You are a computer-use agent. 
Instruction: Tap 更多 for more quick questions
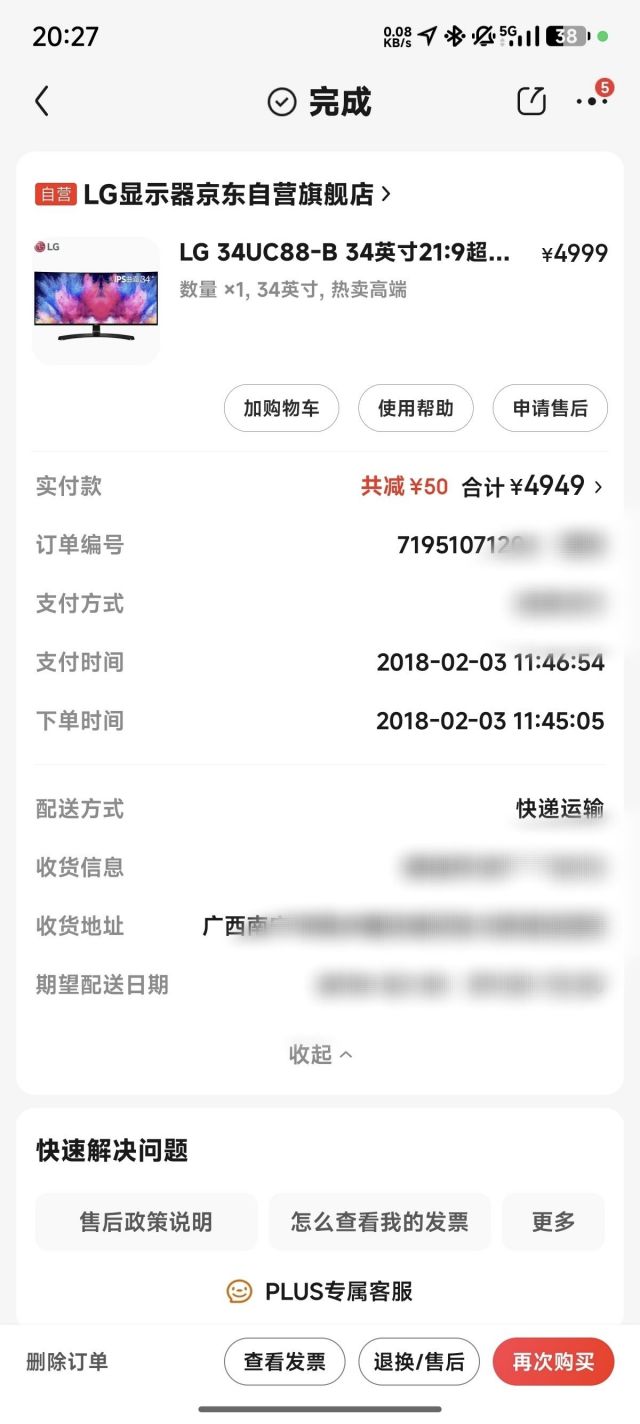coord(553,1222)
